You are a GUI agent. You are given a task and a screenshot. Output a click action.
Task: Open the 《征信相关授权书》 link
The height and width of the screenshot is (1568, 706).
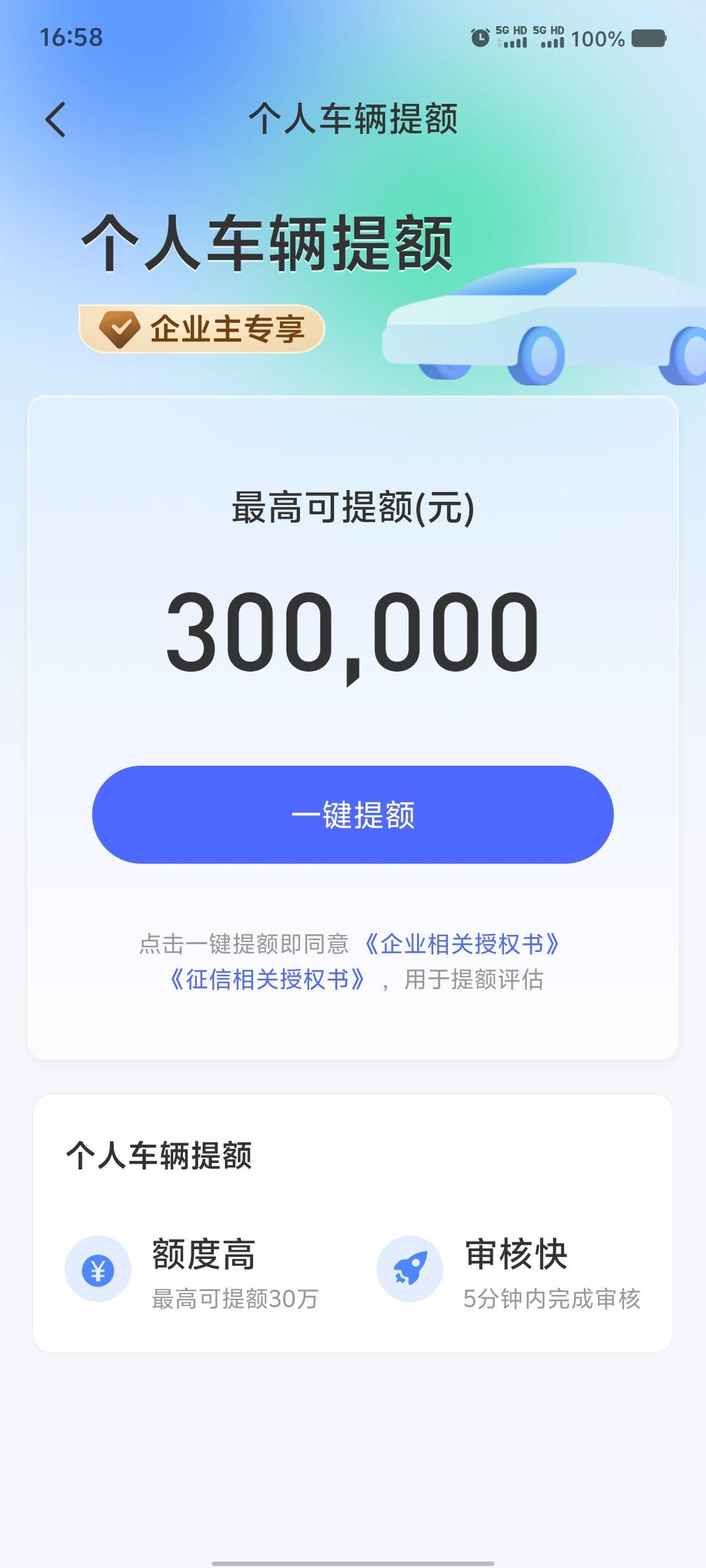point(267,979)
